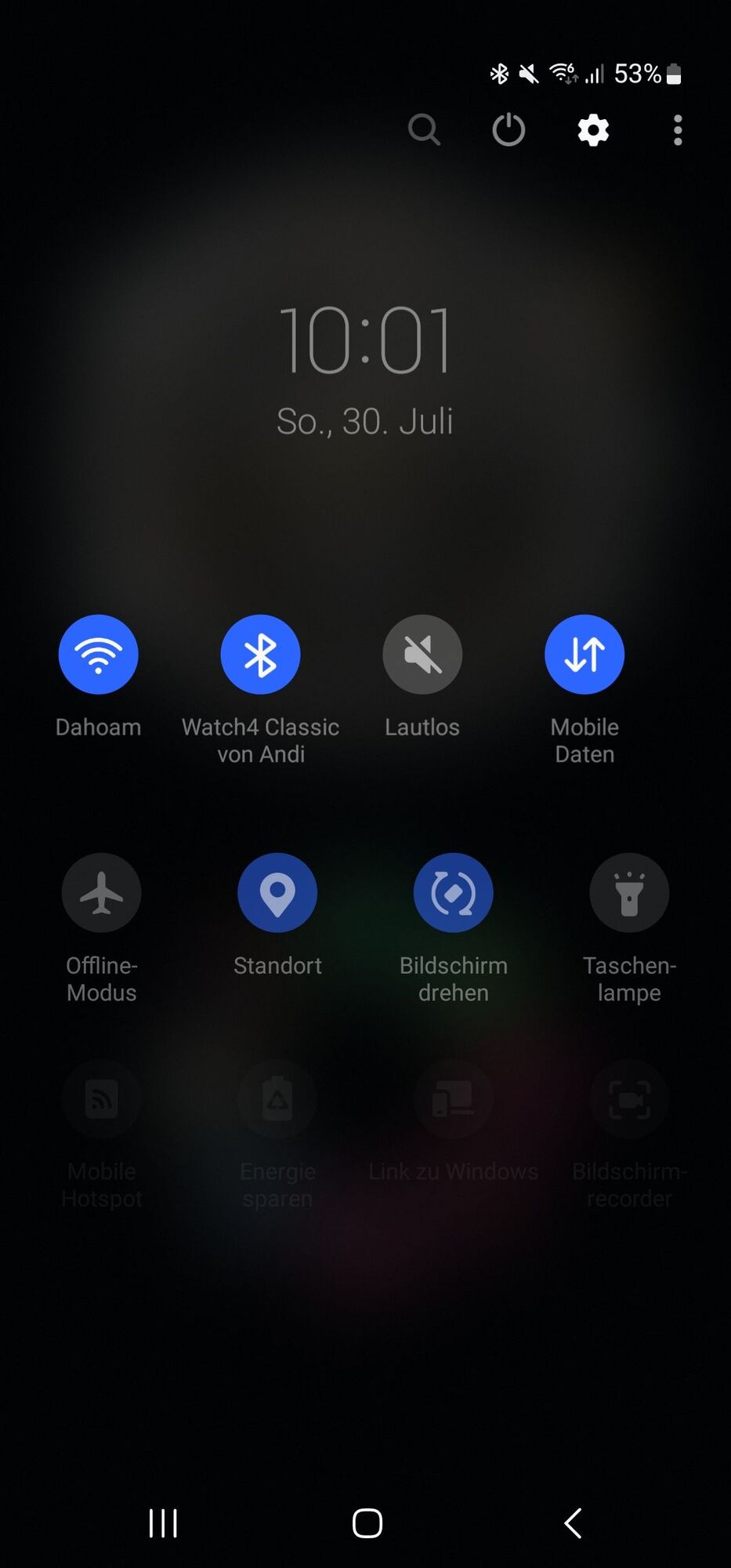731x1568 pixels.
Task: Enable Mobile Hotspot
Action: [x=102, y=1099]
